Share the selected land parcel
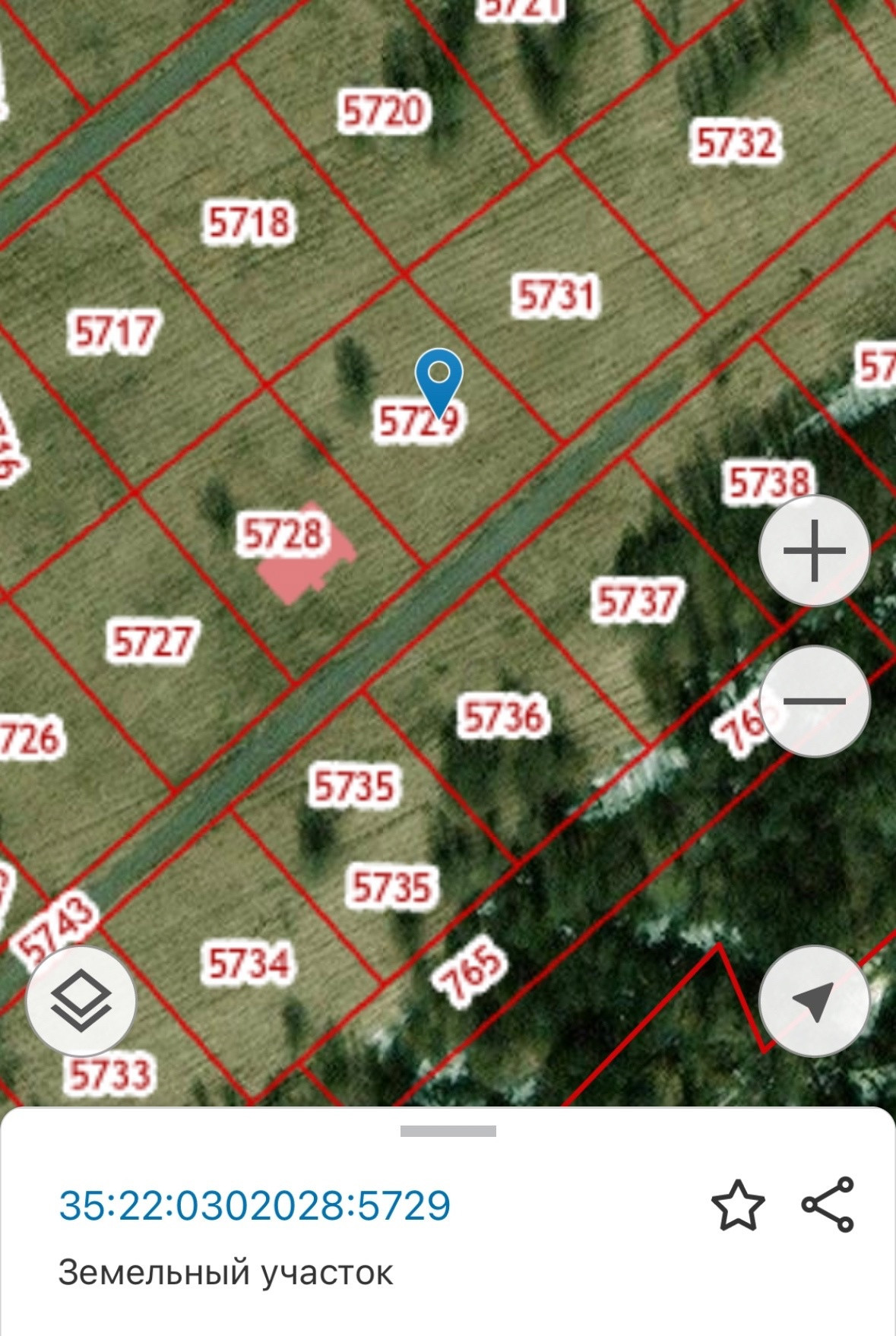The width and height of the screenshot is (896, 1336). click(828, 1205)
